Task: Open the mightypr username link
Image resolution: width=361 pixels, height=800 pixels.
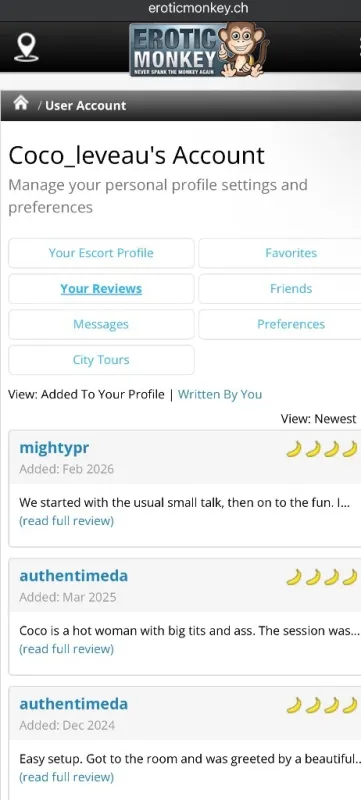Action: click(54, 448)
